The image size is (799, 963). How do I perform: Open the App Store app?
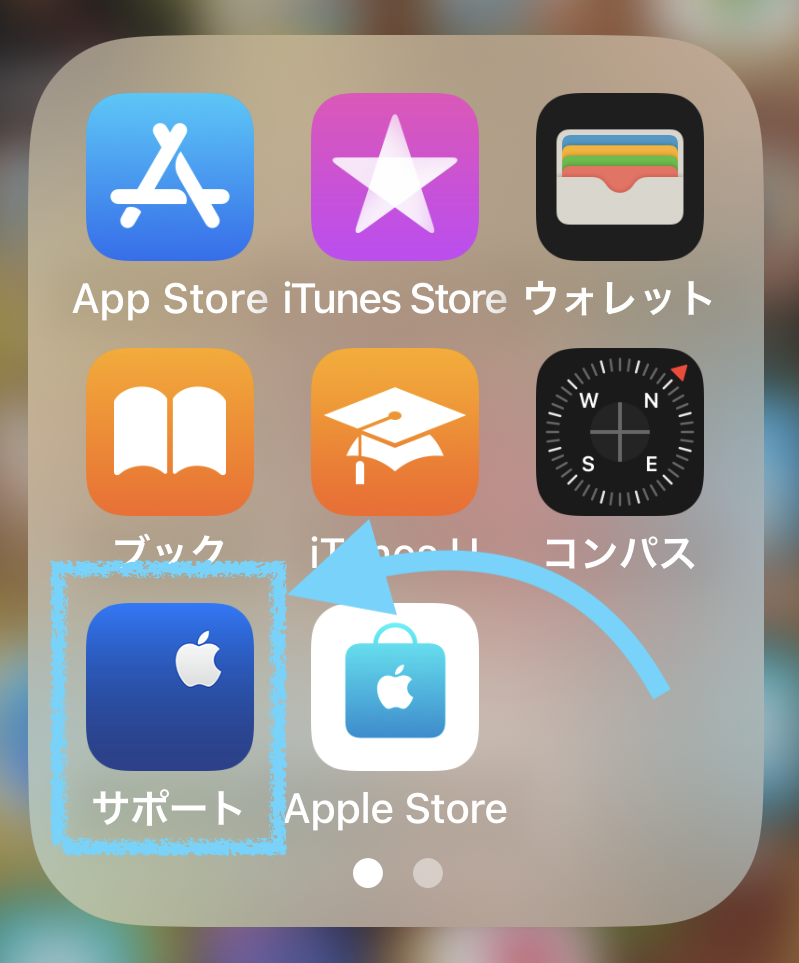(170, 177)
